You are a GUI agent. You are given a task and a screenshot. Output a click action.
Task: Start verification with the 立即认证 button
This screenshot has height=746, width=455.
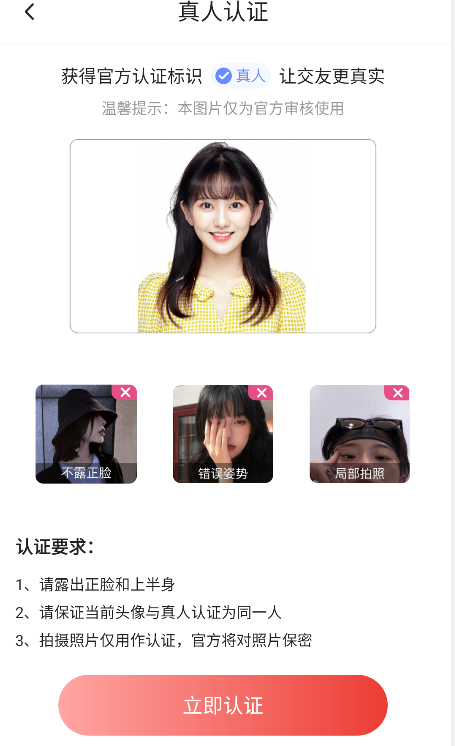coord(223,705)
